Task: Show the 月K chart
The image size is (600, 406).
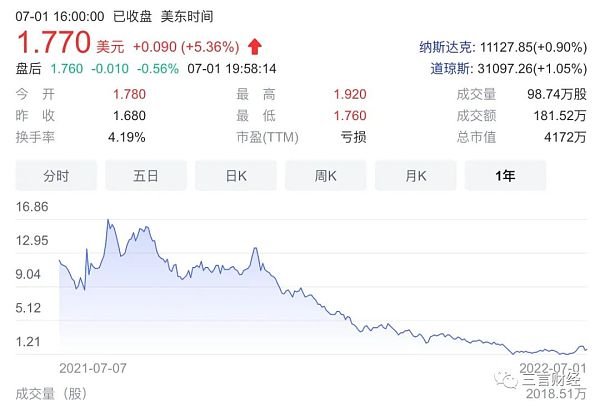Action: pyautogui.click(x=416, y=176)
